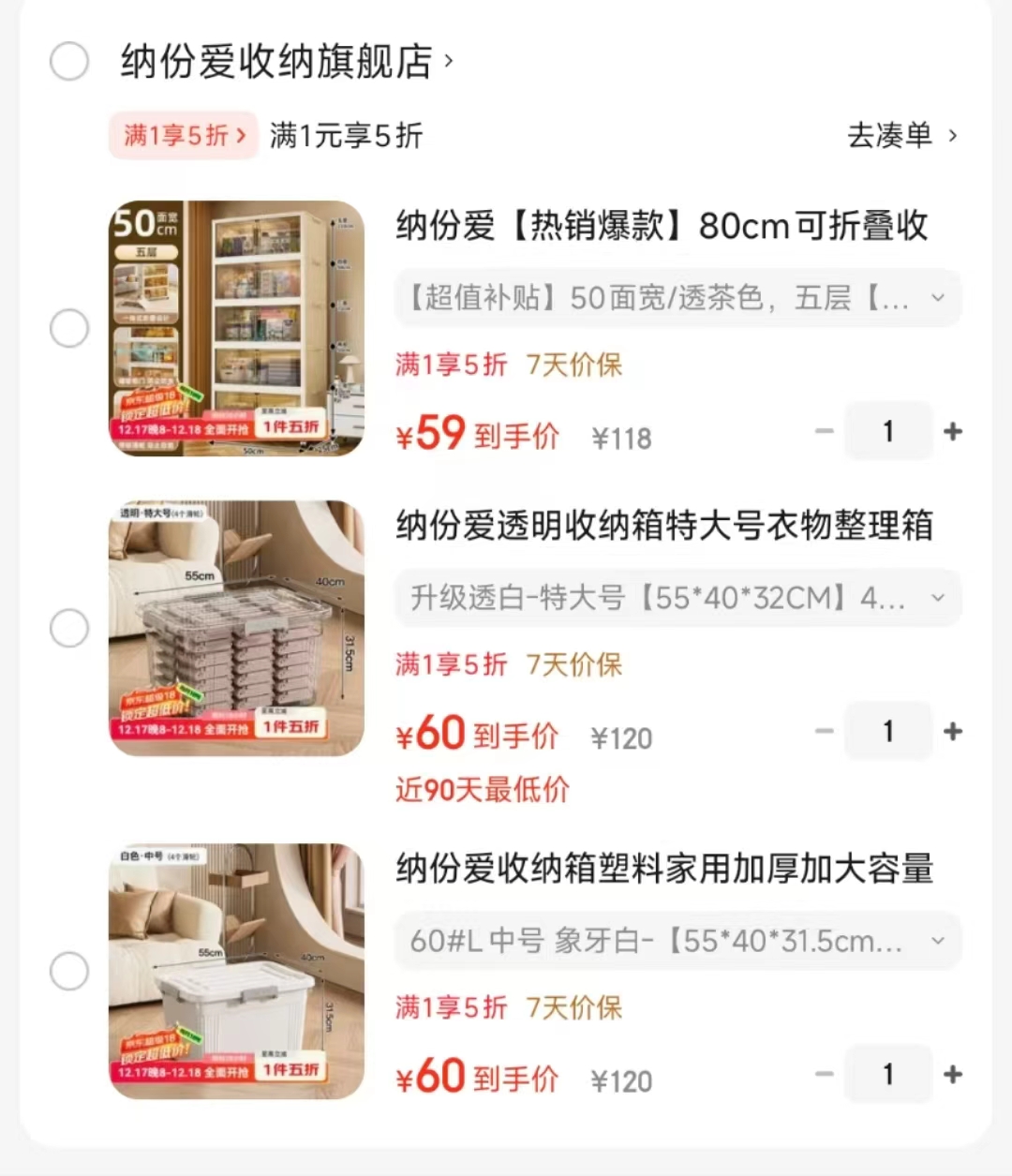
Task: Open the transparent storage box product thumbnail
Action: click(x=236, y=628)
